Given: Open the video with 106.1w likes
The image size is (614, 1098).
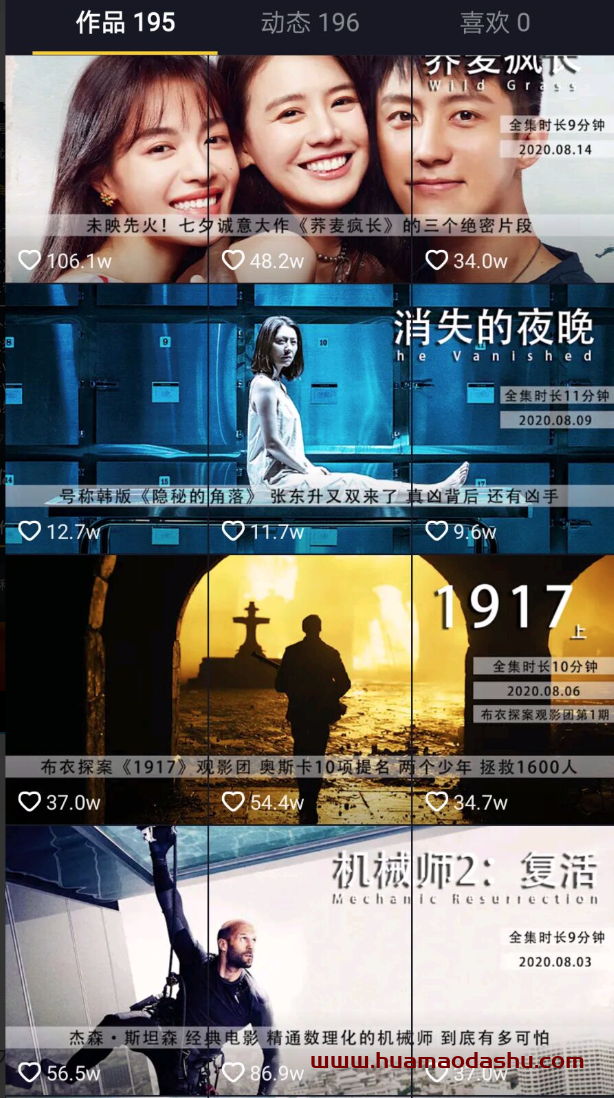Looking at the screenshot, I should coord(107,170).
